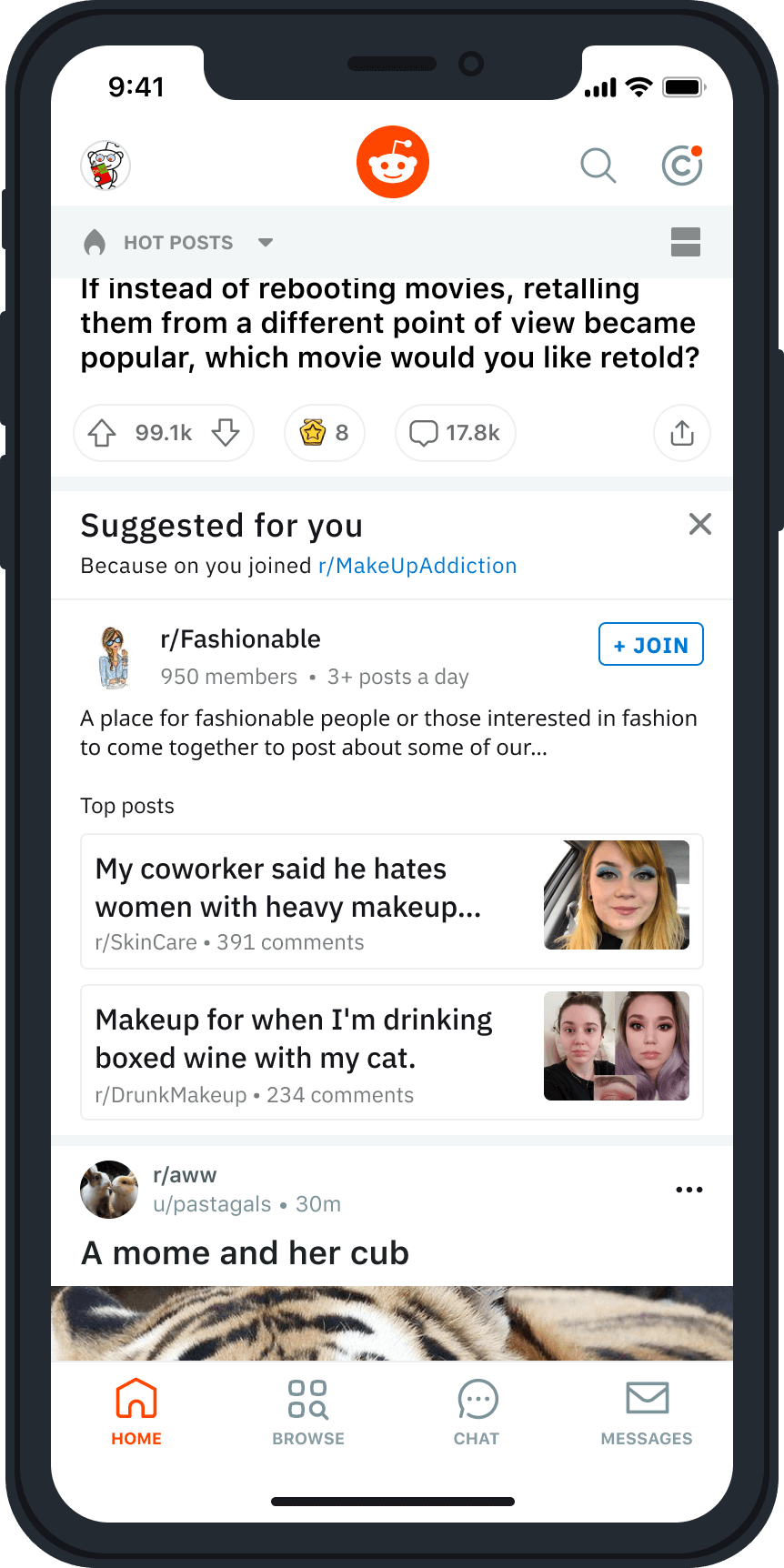Dismiss the Suggested for you card

point(699,524)
